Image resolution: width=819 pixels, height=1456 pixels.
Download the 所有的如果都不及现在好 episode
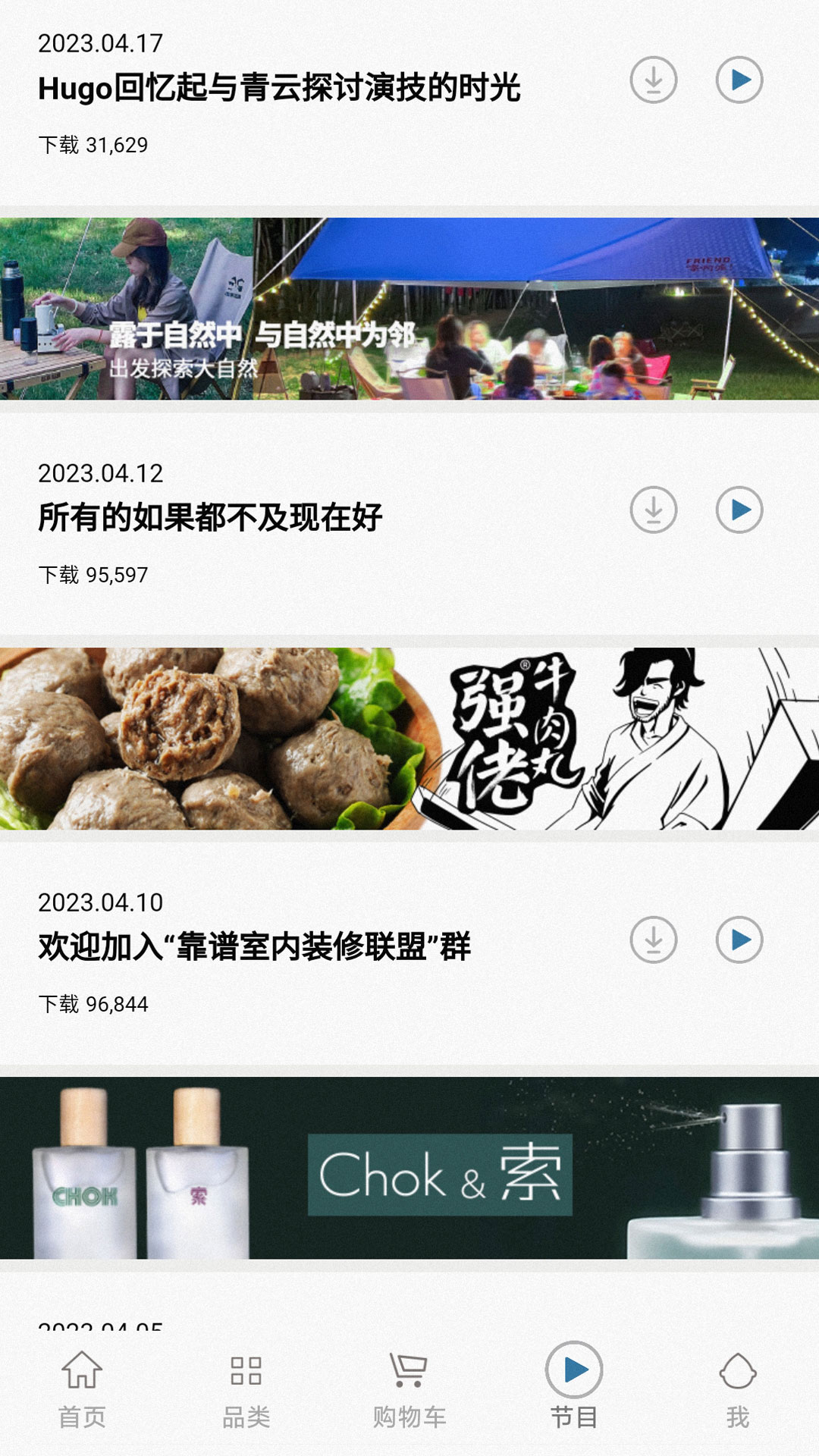[x=653, y=510]
